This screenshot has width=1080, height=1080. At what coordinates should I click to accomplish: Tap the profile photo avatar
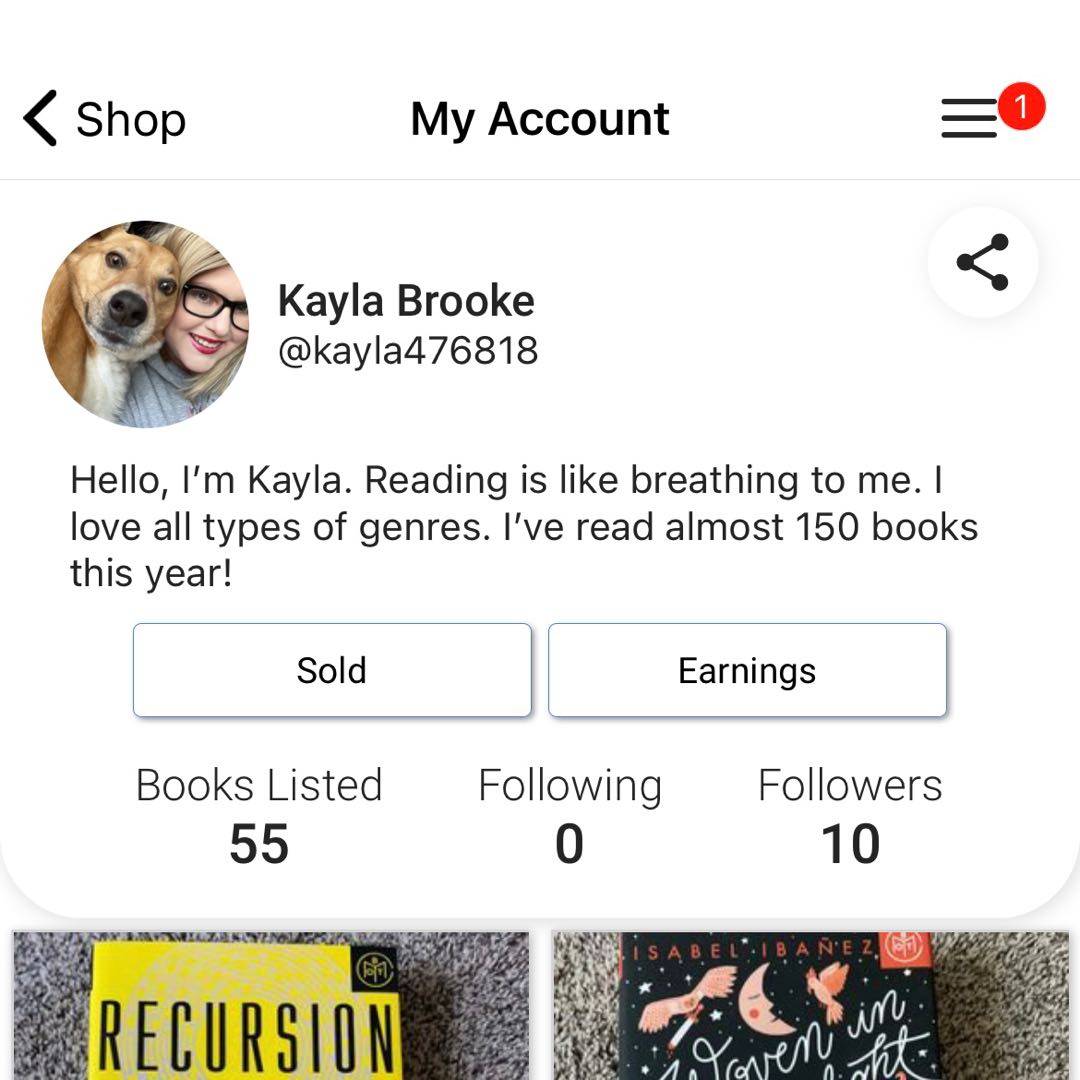point(145,324)
